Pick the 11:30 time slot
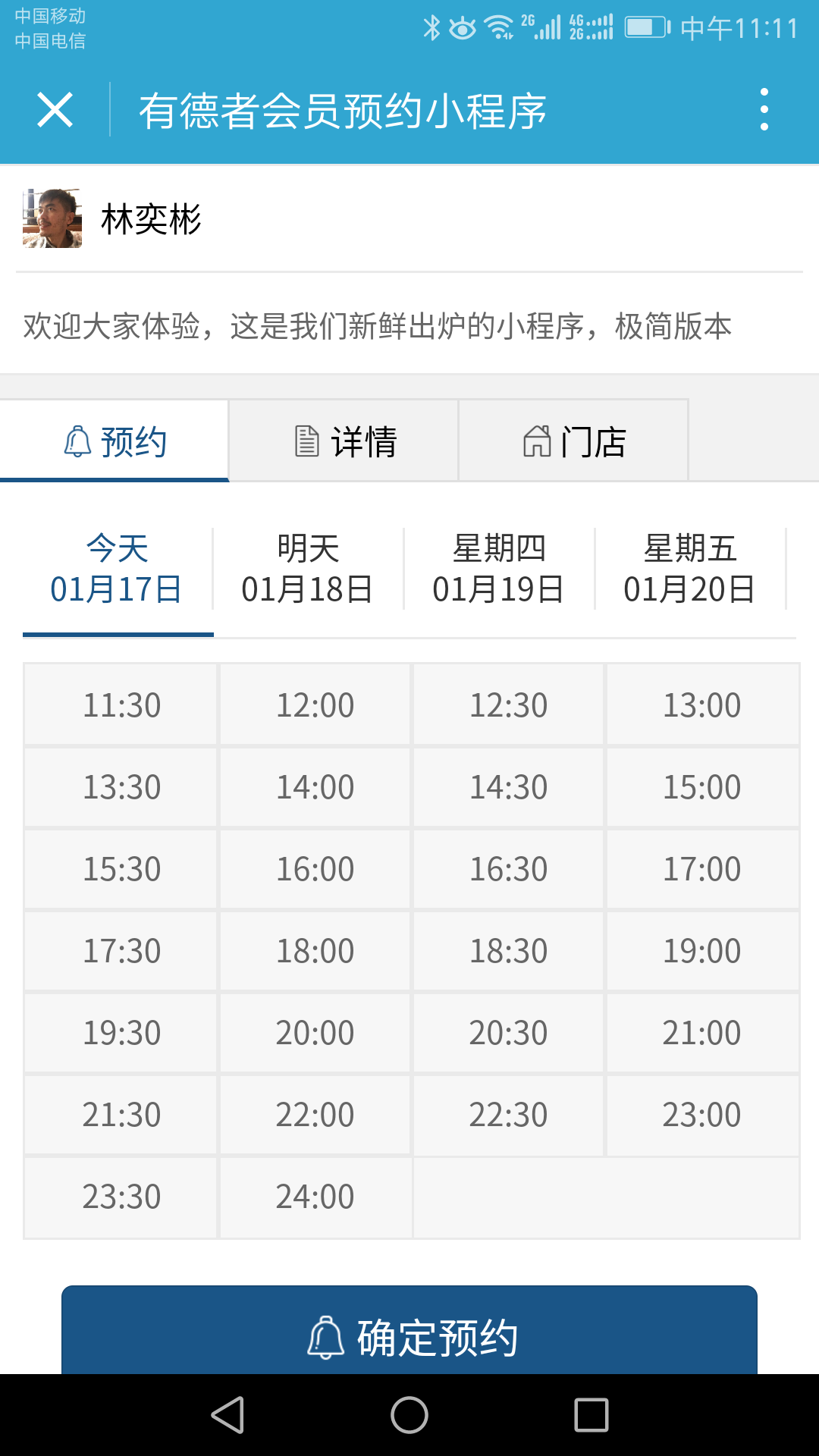 coord(121,705)
